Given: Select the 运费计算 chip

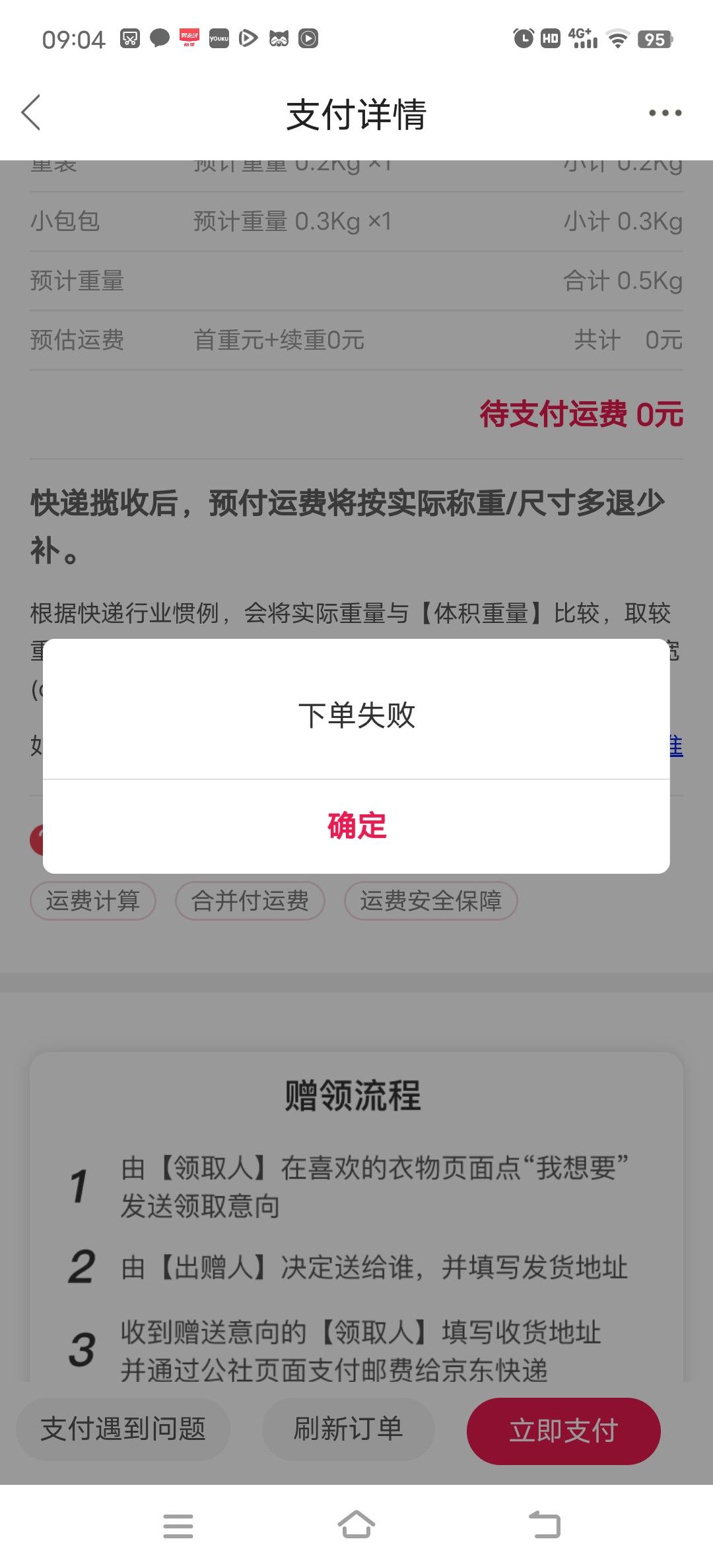Looking at the screenshot, I should pos(93,901).
